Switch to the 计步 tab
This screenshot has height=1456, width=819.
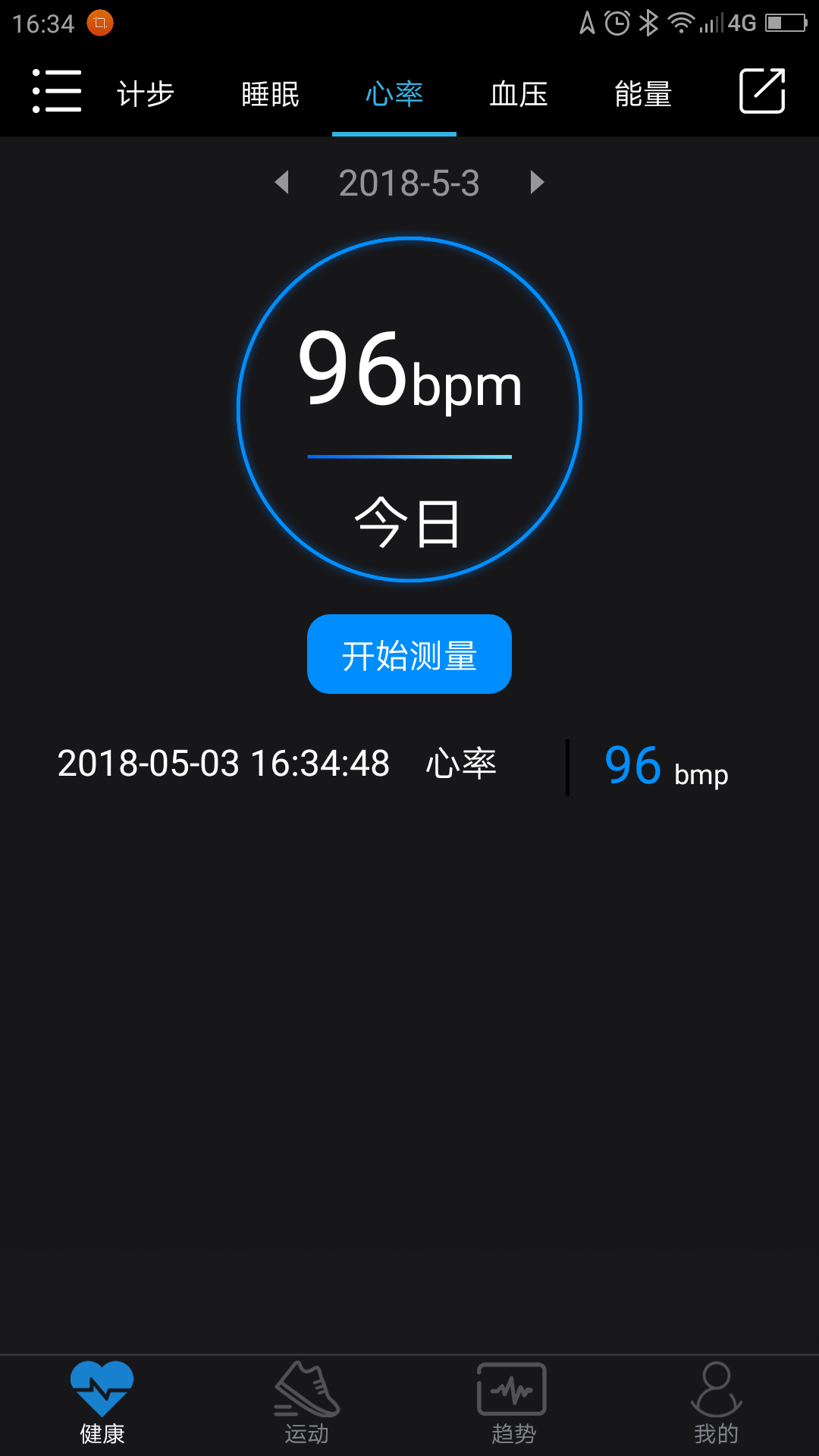(146, 95)
